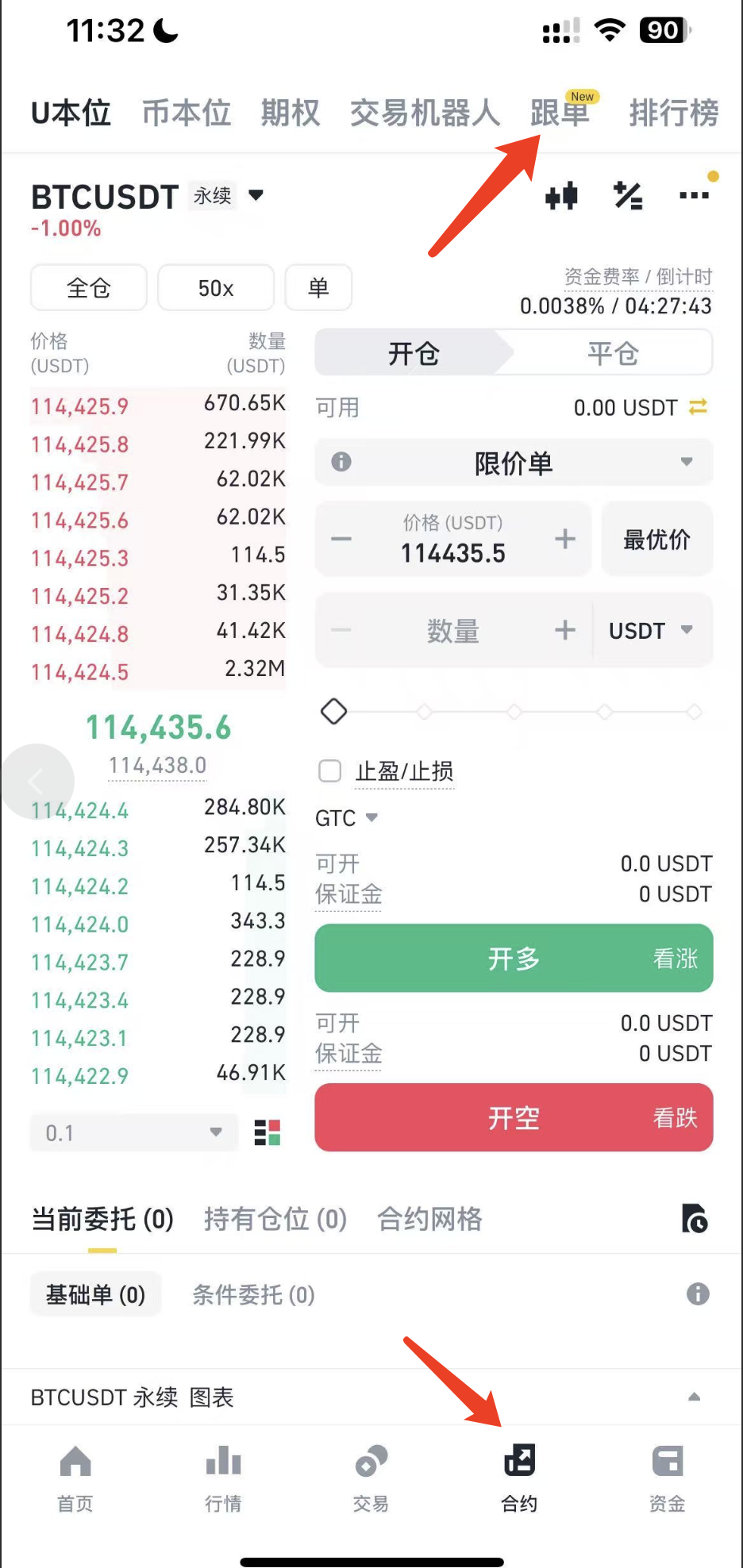Select the 平仓 close position tab
This screenshot has width=743, height=1568.
point(612,353)
